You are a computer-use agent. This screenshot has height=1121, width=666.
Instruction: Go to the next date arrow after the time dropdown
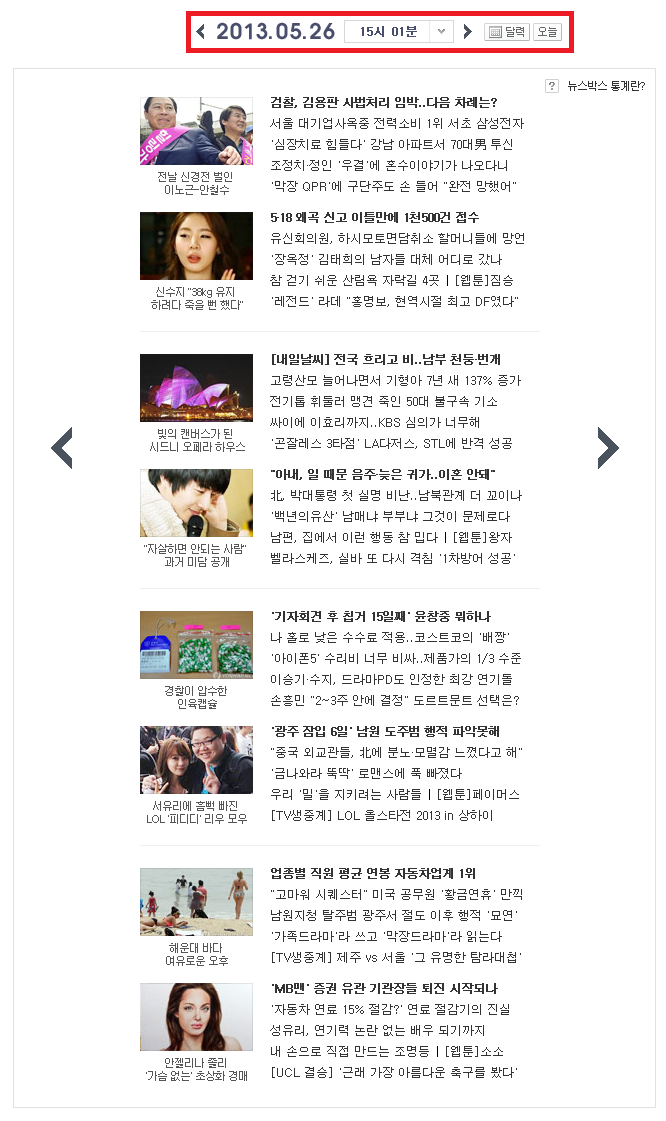pos(467,32)
